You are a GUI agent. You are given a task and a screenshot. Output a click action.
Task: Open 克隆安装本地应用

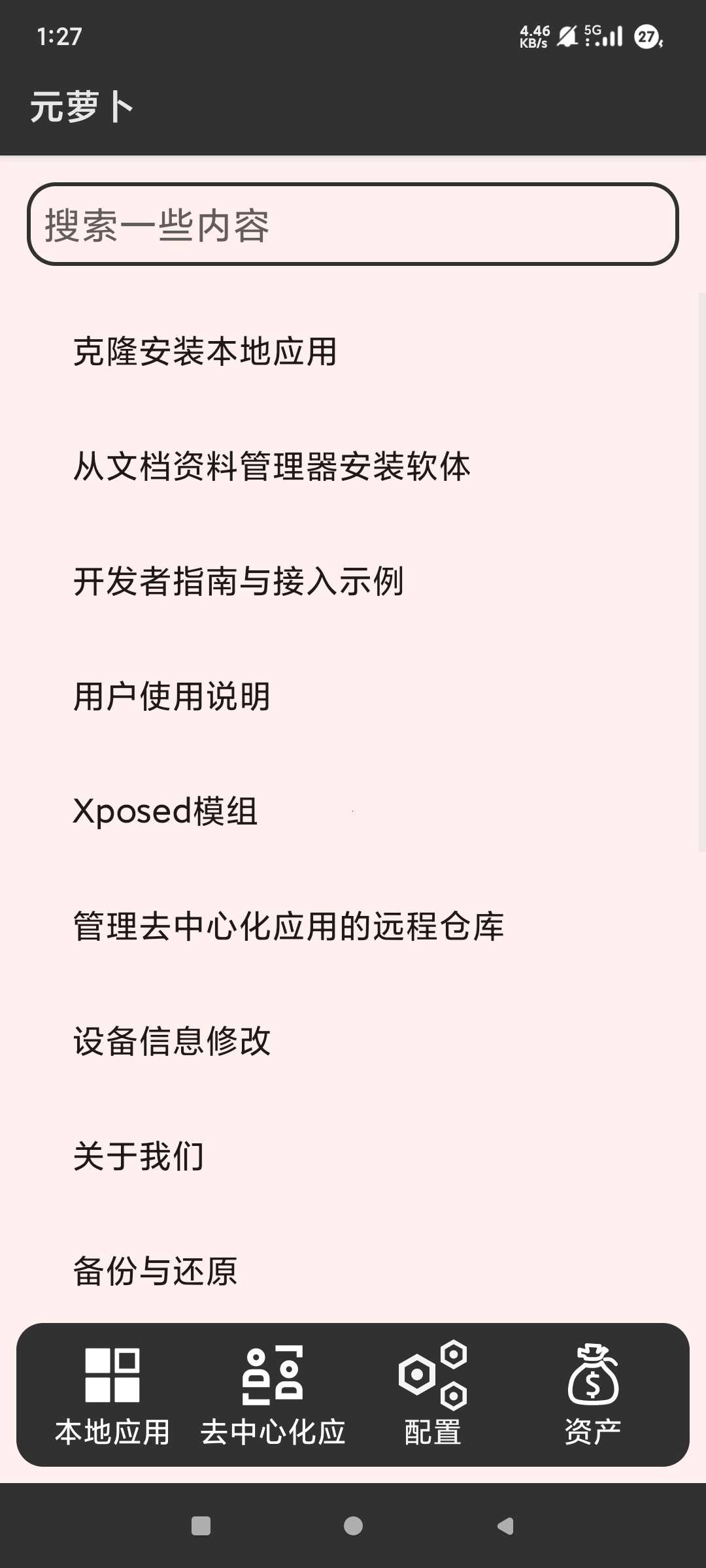tap(353, 351)
